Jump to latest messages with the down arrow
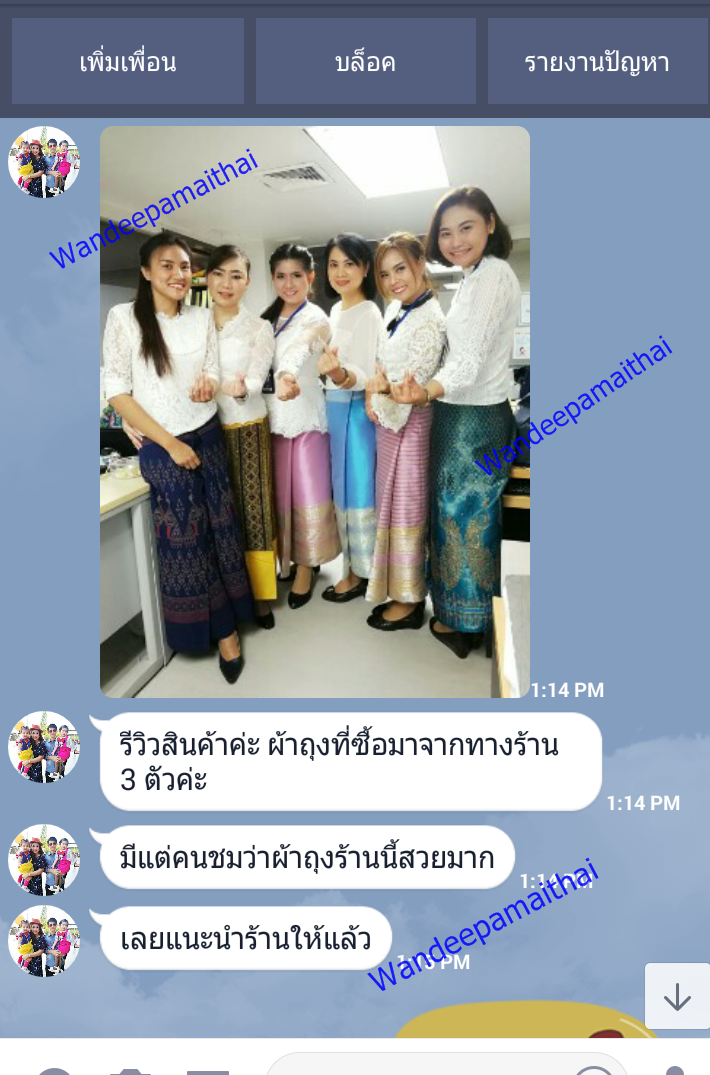The width and height of the screenshot is (710, 1075). tap(677, 996)
